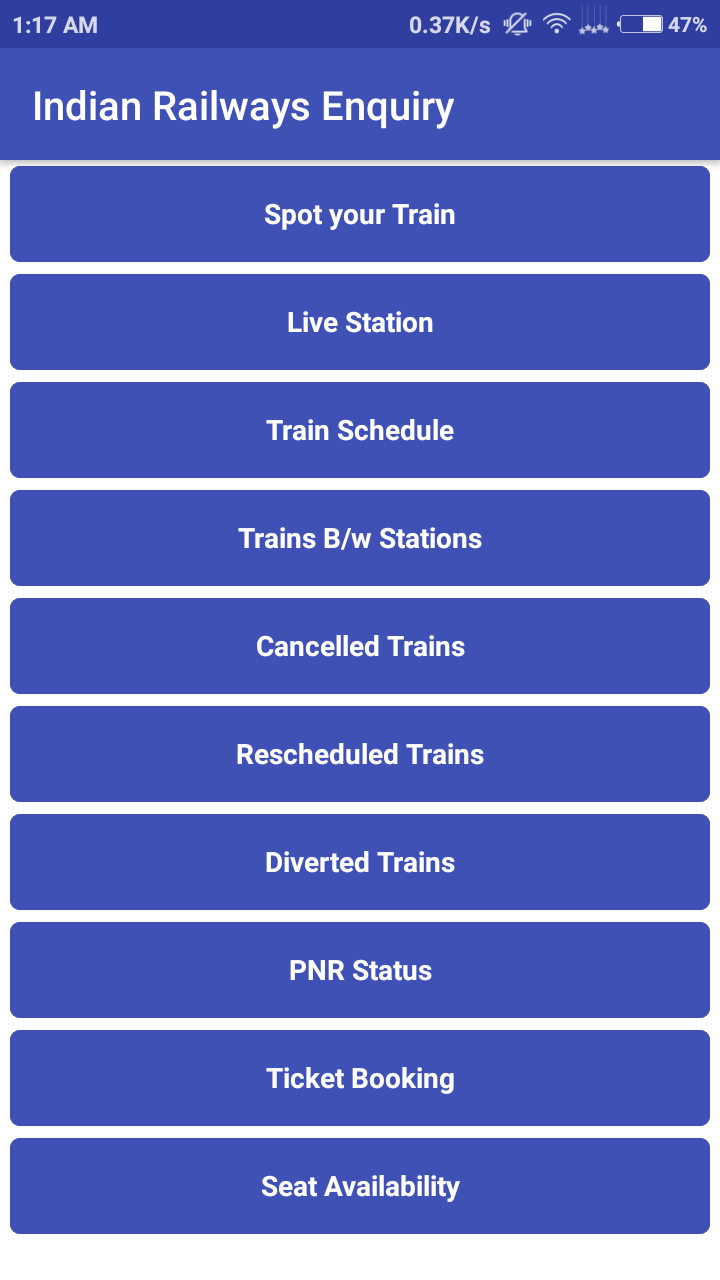Select Train Schedule option

(360, 430)
